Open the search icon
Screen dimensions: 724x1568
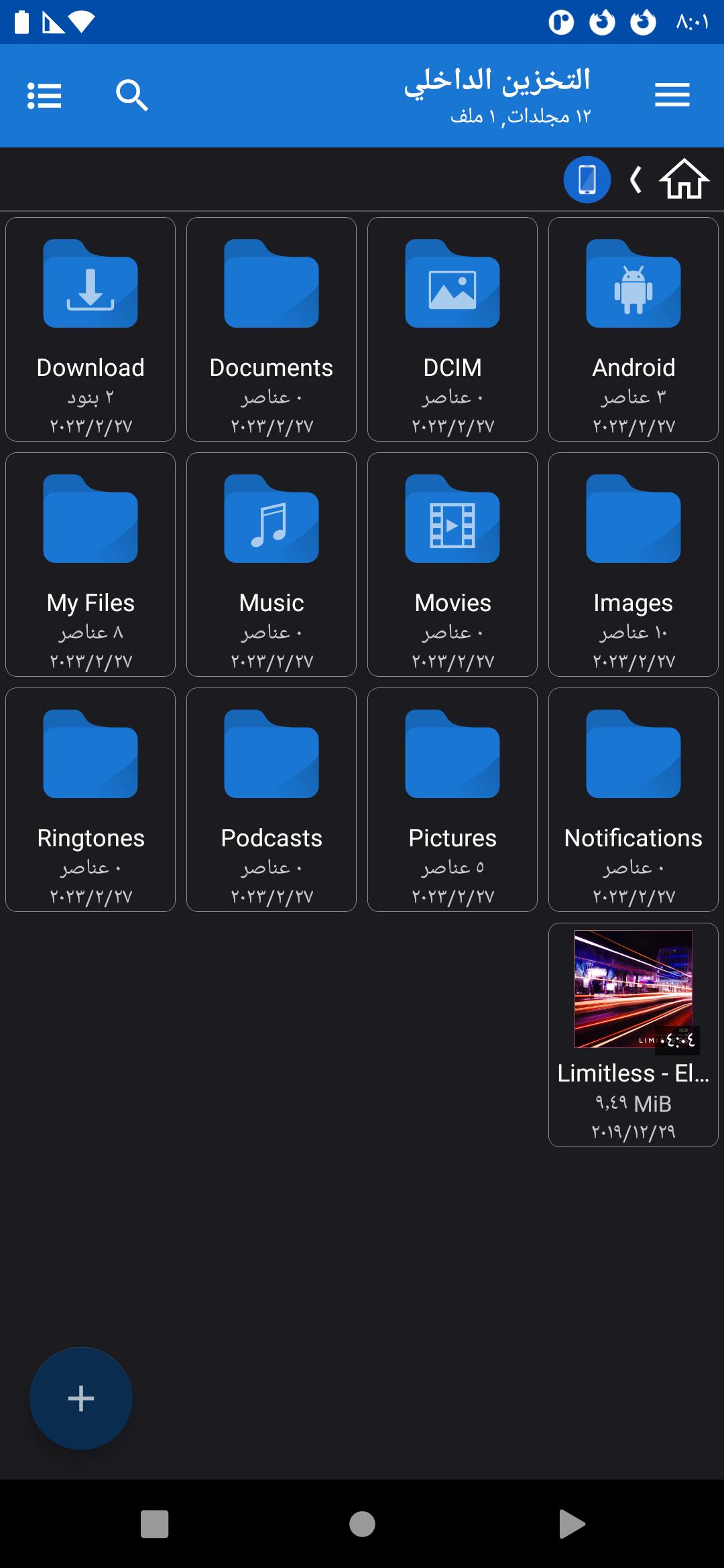[131, 95]
